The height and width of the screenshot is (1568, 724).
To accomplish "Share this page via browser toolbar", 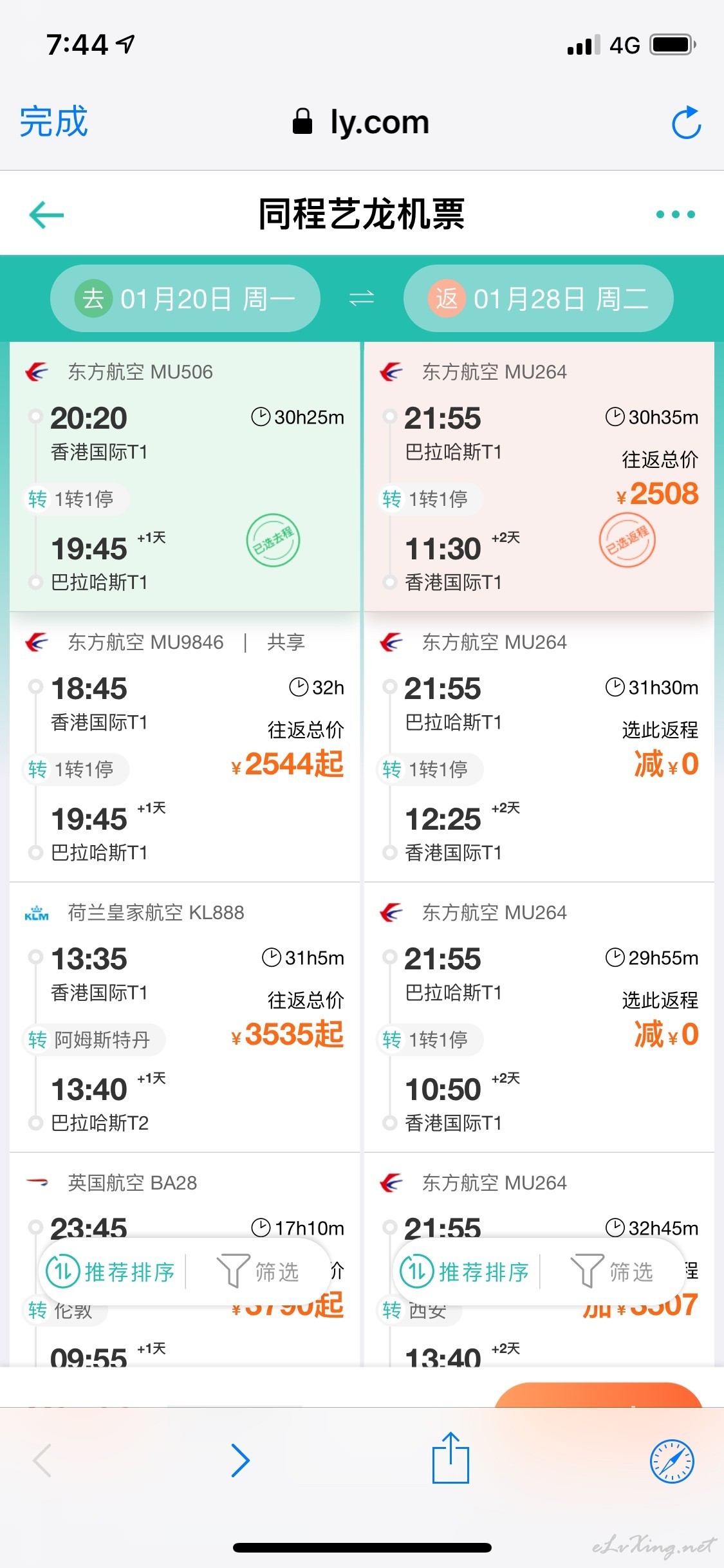I will [450, 1459].
